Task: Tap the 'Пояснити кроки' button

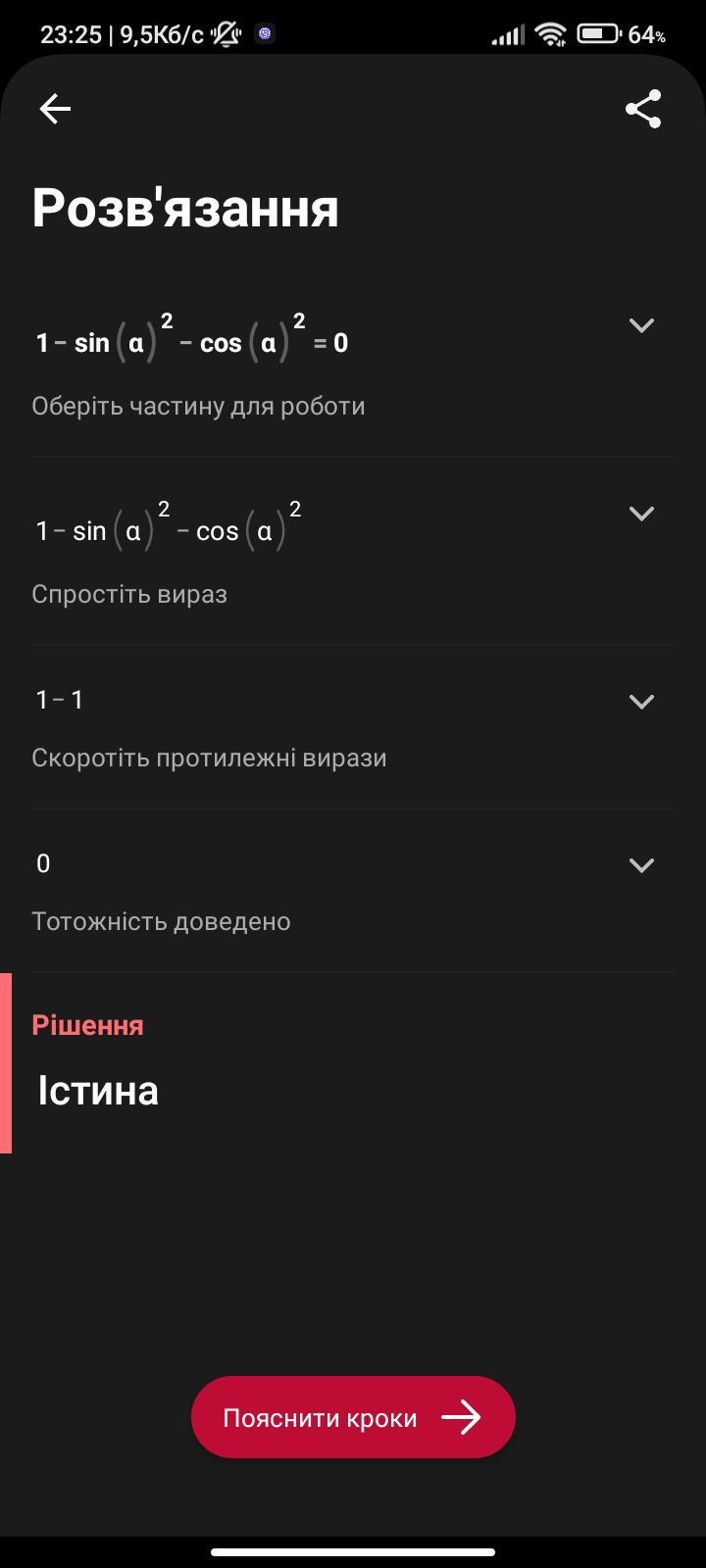Action: coord(353,1417)
